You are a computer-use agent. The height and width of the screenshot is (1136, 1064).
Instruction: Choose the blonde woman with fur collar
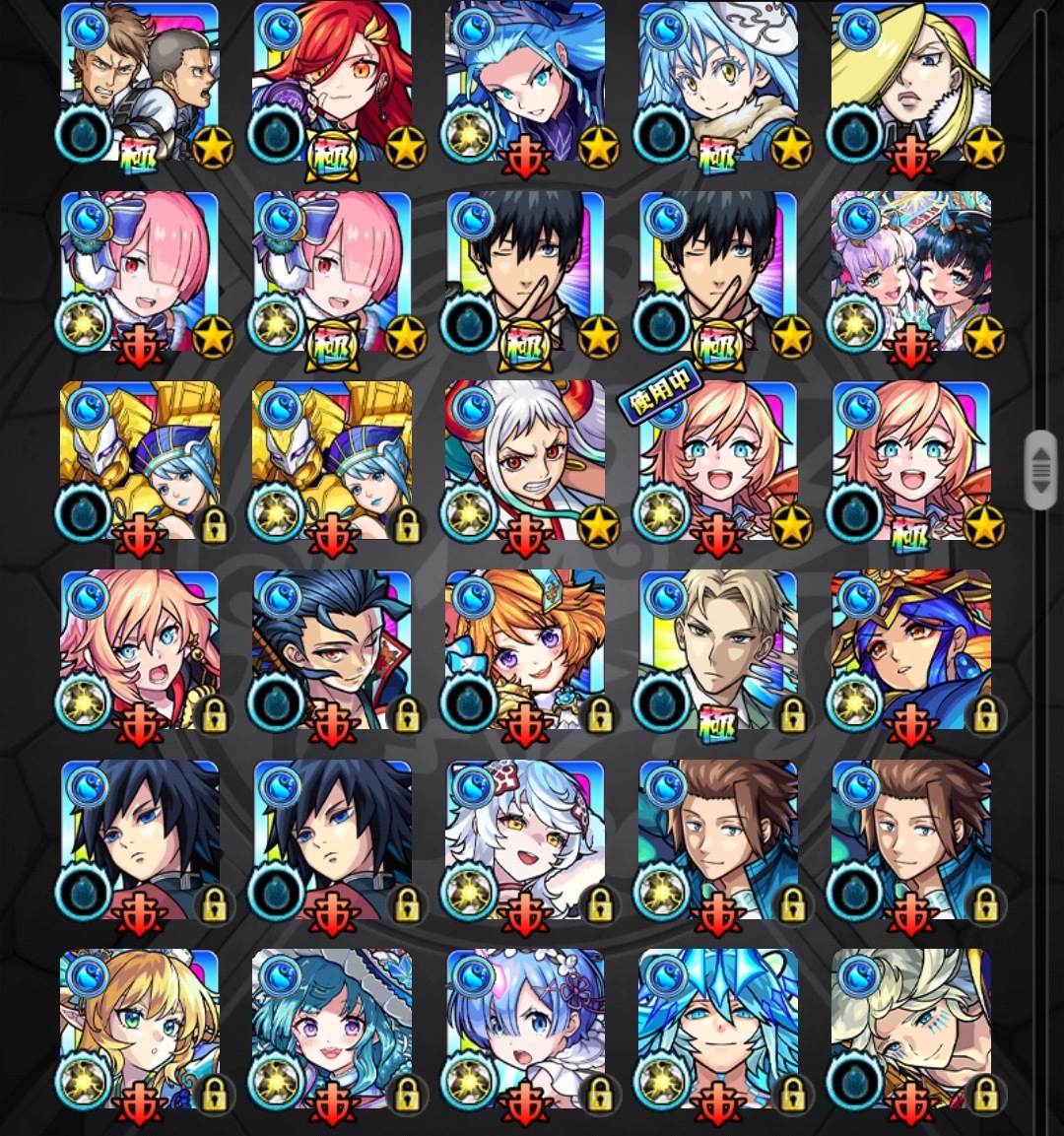(x=910, y=84)
